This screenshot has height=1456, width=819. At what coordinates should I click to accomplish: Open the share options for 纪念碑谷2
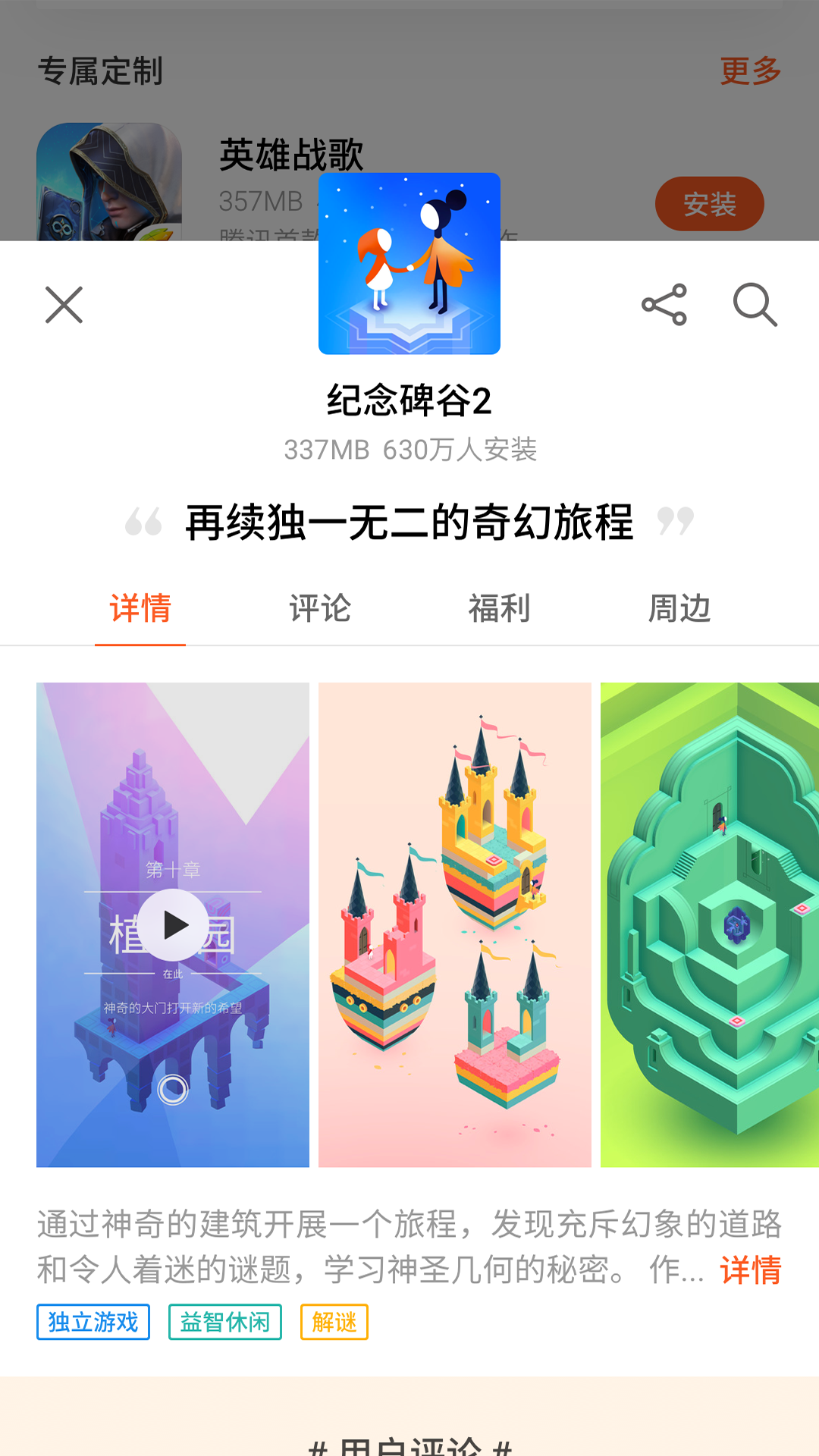[664, 305]
